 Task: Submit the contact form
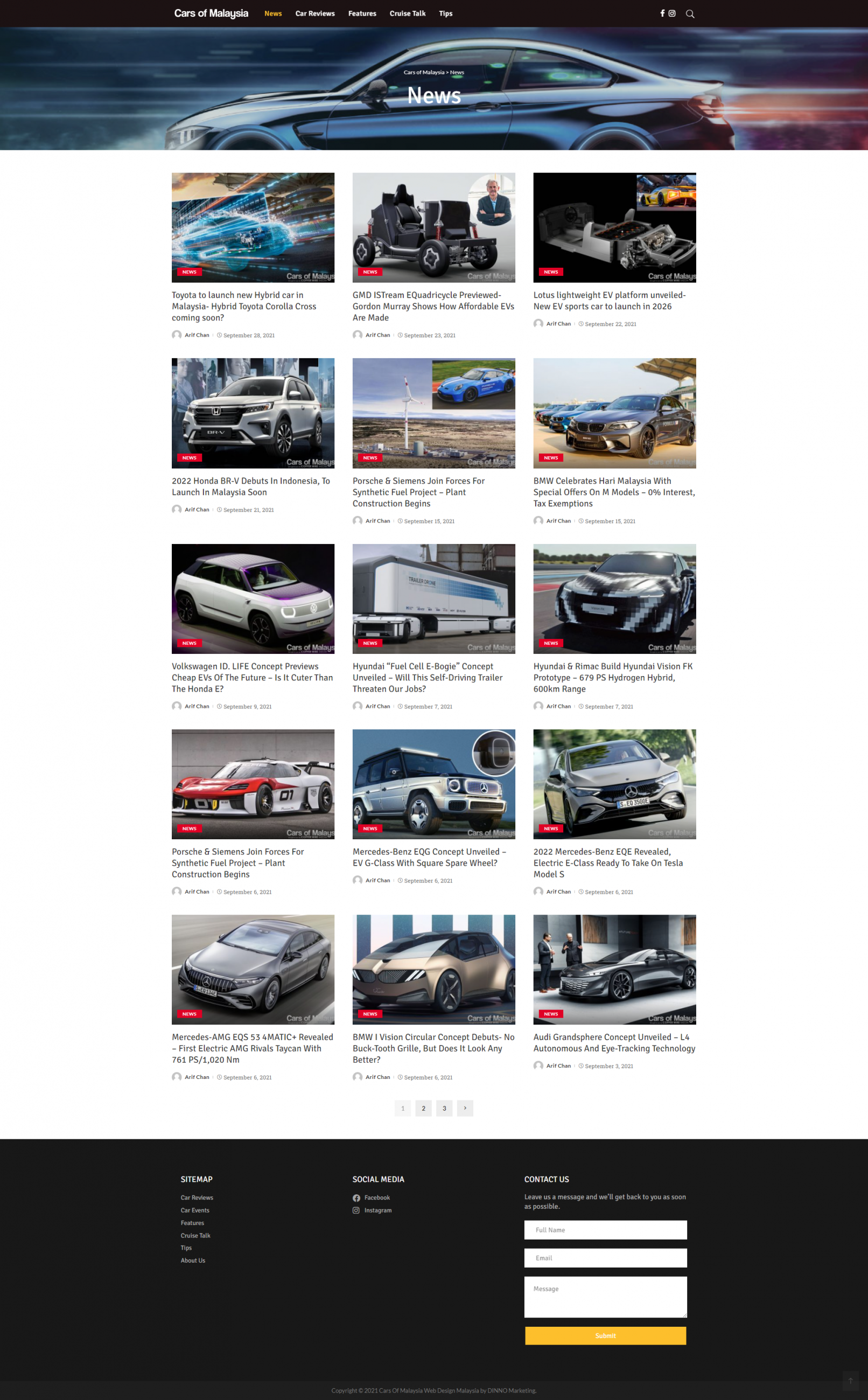(605, 1336)
